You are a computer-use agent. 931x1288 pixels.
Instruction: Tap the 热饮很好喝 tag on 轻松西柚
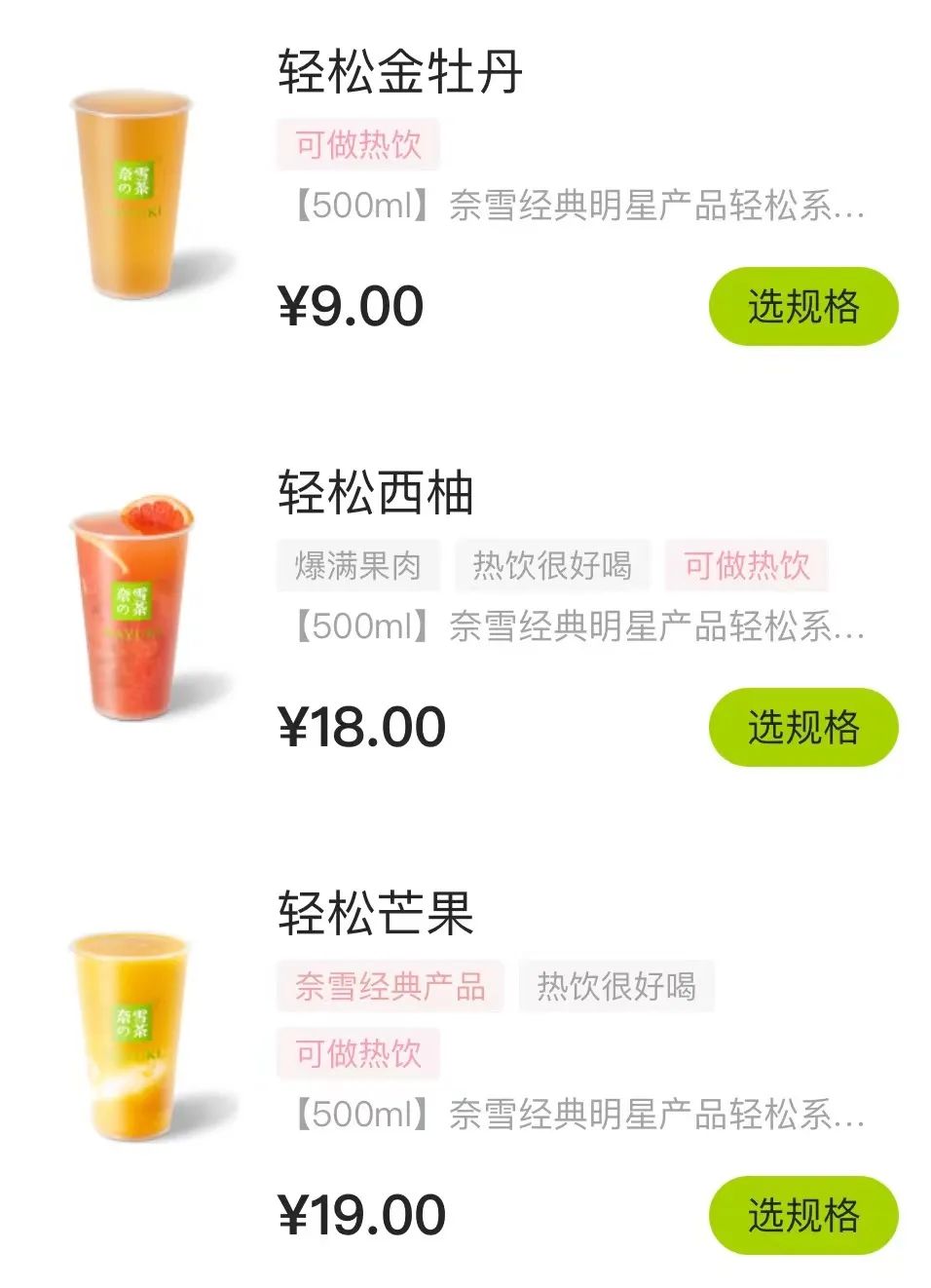(550, 566)
